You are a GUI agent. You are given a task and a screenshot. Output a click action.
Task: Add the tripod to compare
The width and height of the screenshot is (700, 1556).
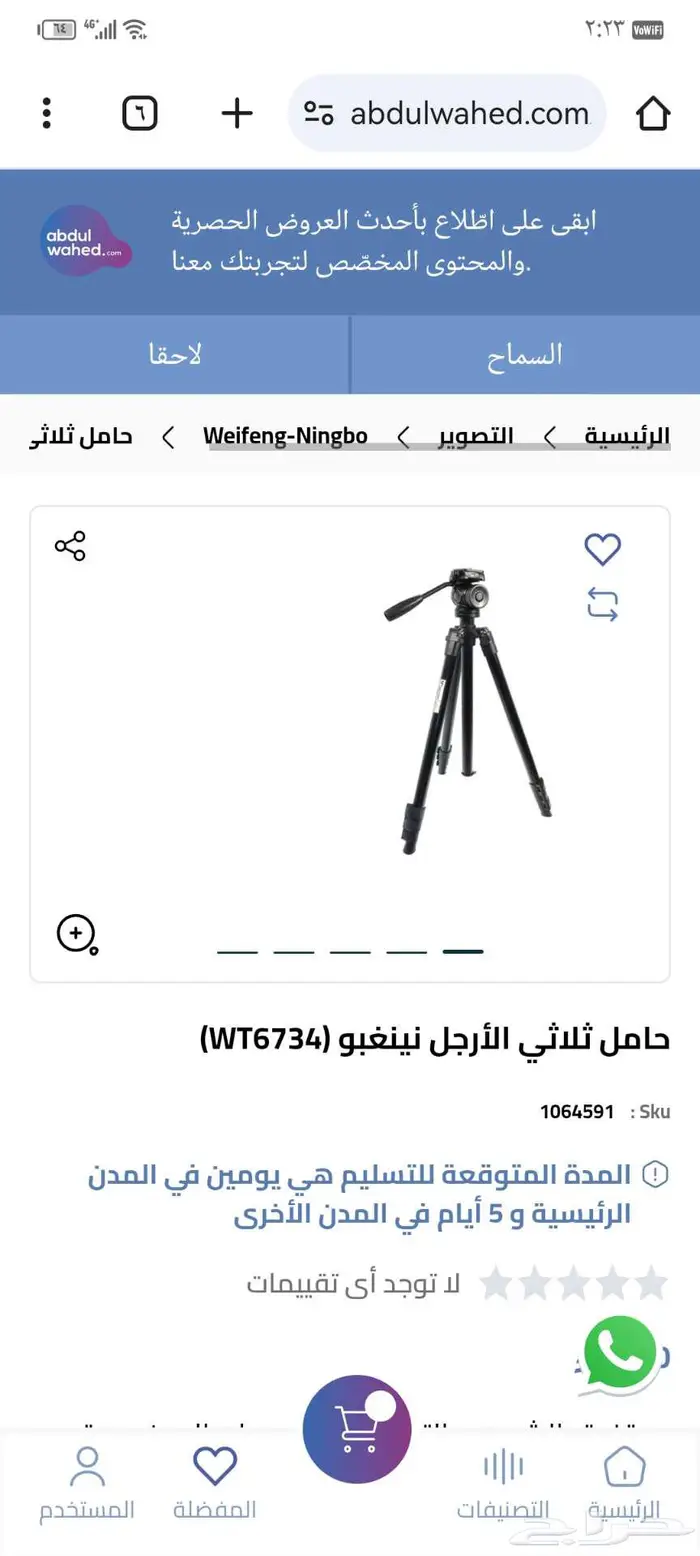(x=602, y=604)
